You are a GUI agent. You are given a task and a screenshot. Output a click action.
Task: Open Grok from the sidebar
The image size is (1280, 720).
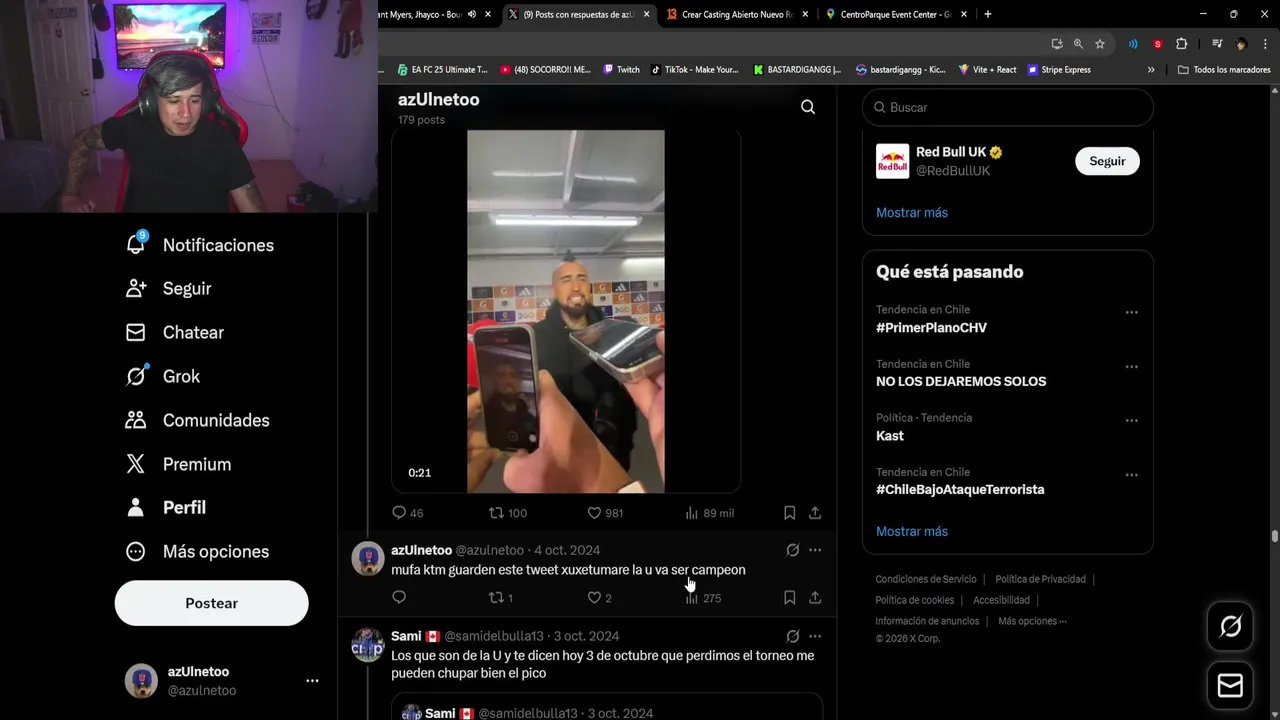click(163, 376)
